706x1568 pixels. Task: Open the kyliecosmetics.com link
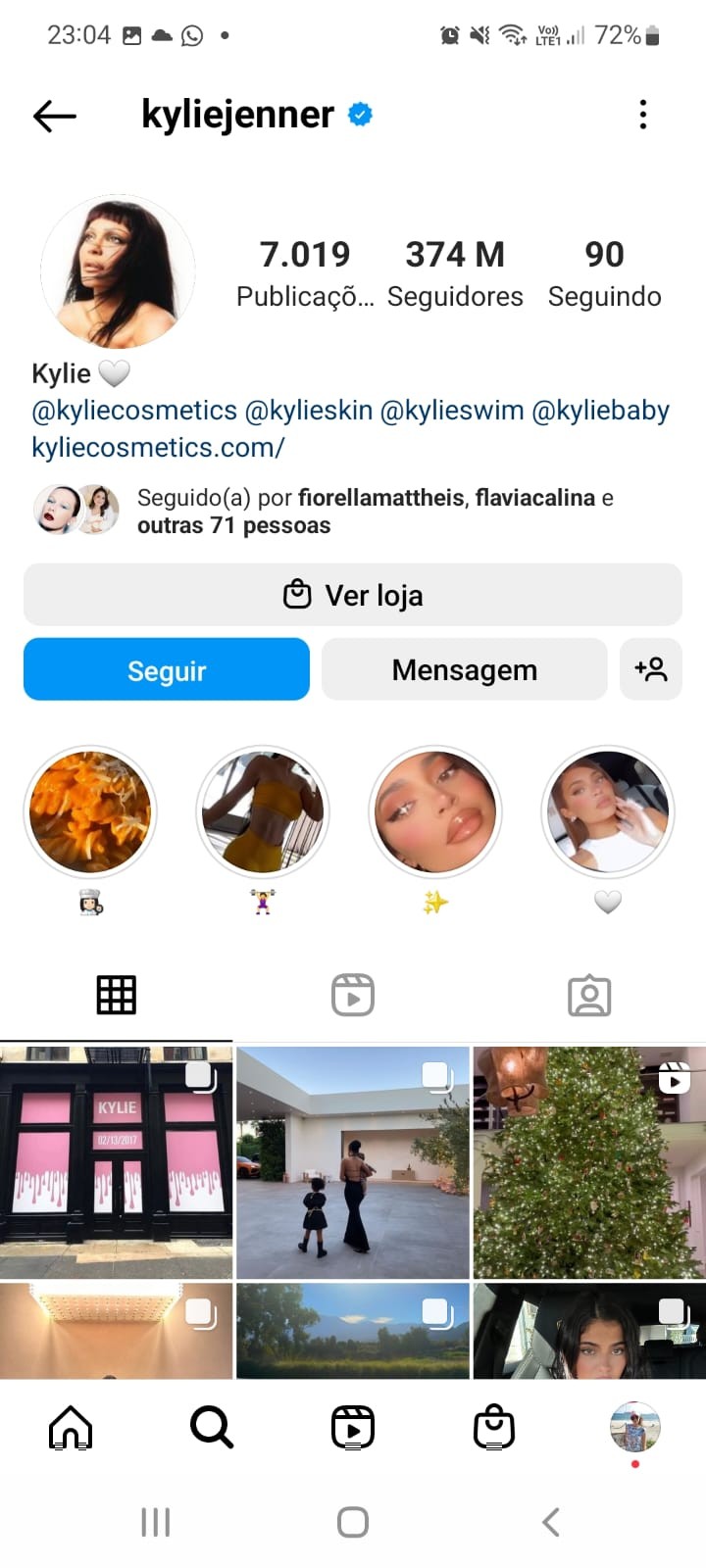(x=159, y=448)
